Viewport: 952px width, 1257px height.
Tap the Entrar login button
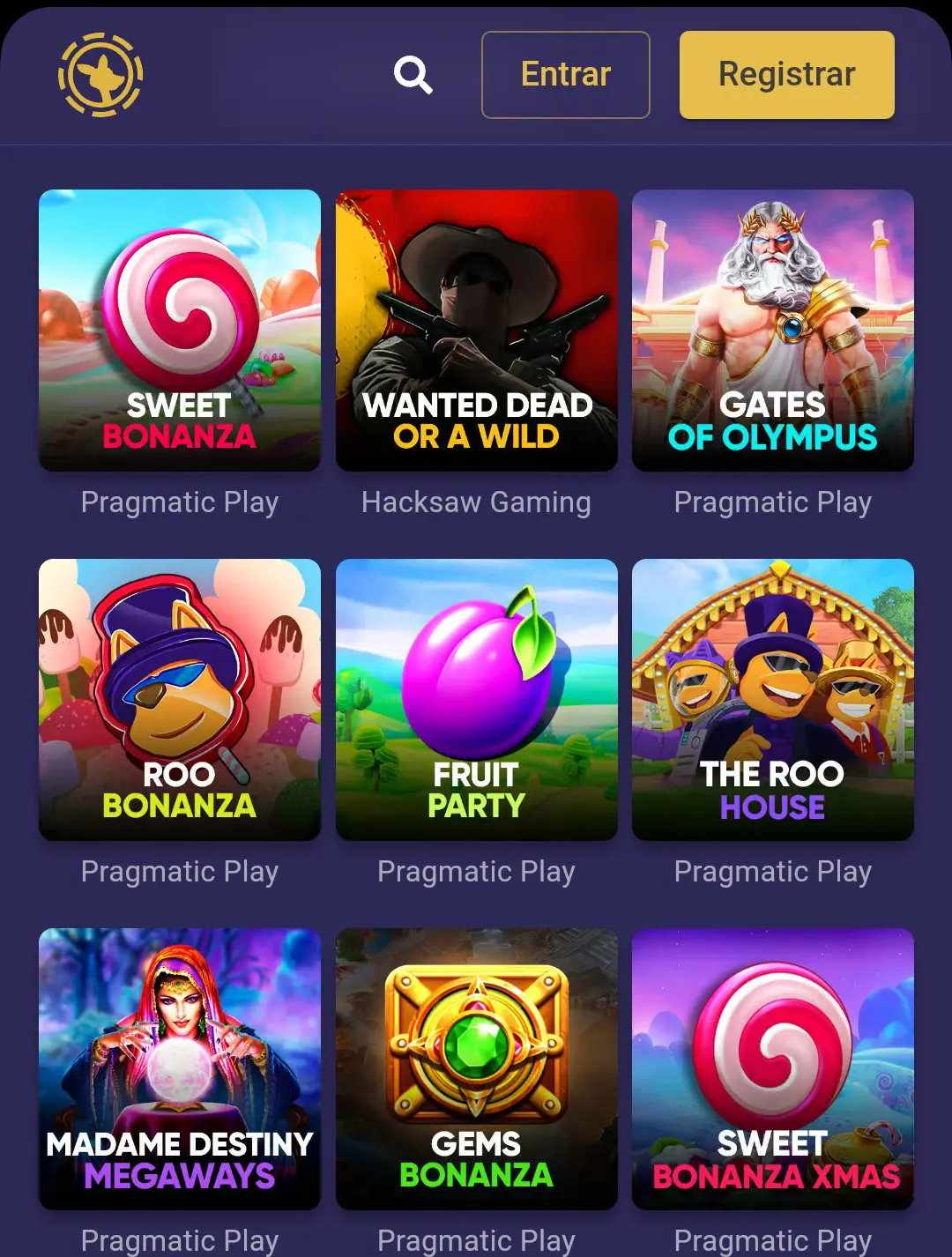[566, 75]
